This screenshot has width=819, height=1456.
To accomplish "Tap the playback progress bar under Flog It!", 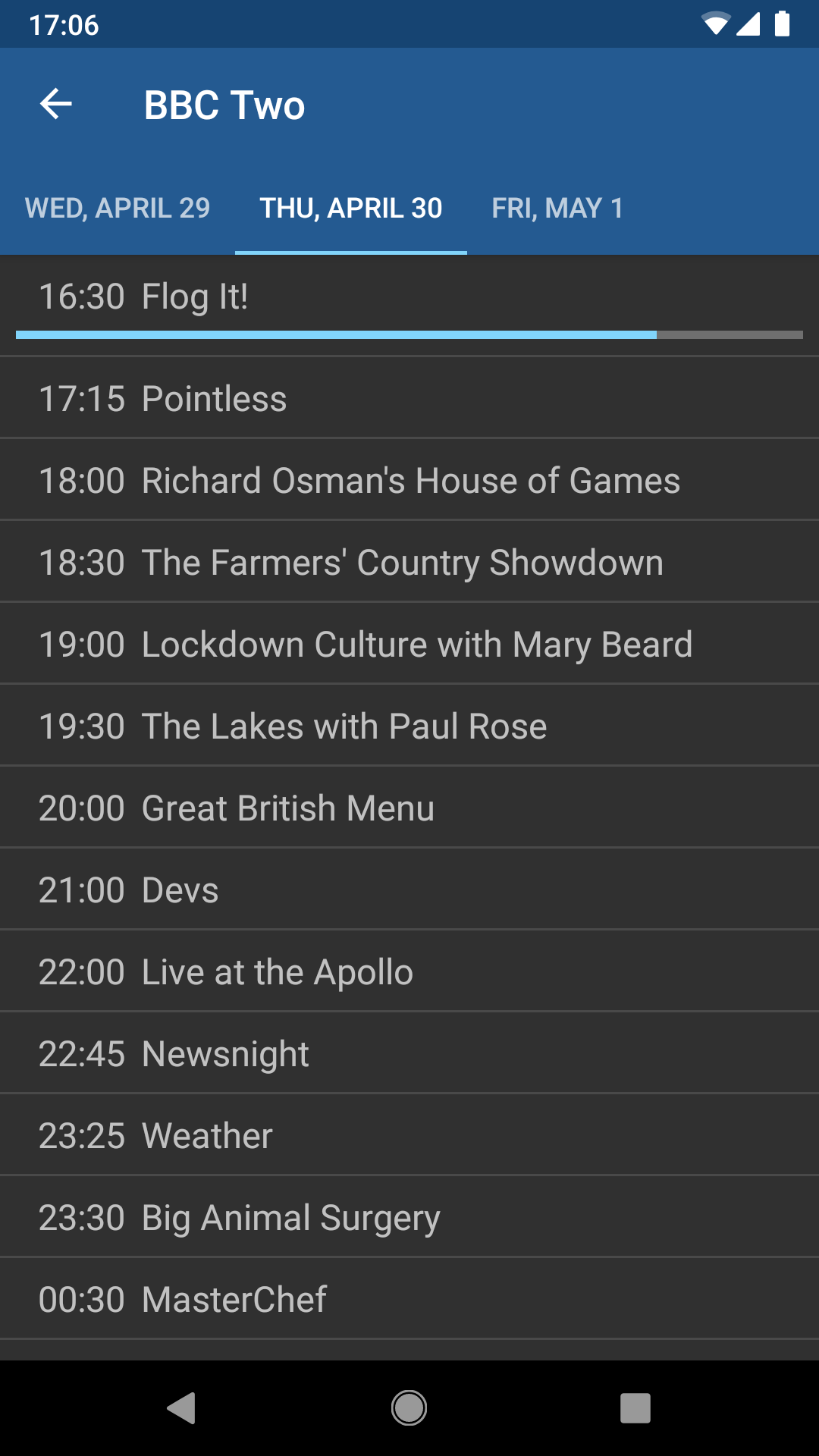I will [x=409, y=334].
